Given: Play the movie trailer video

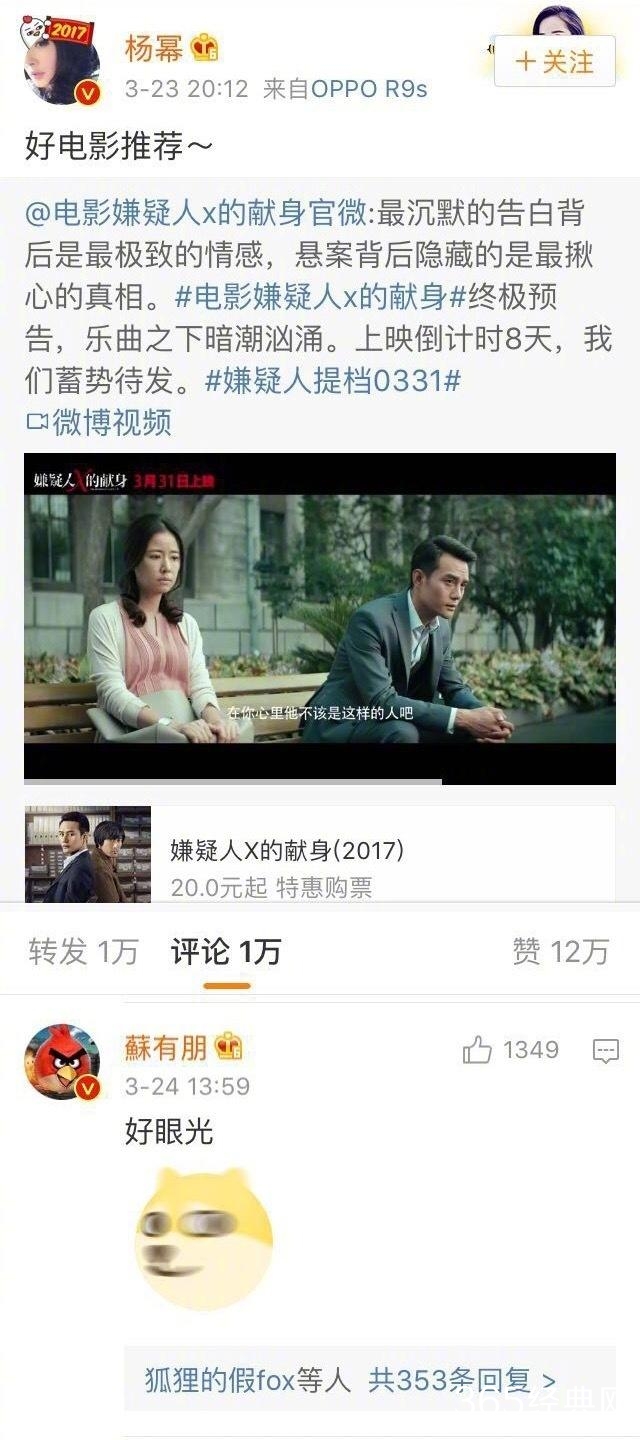Looking at the screenshot, I should click(x=319, y=617).
